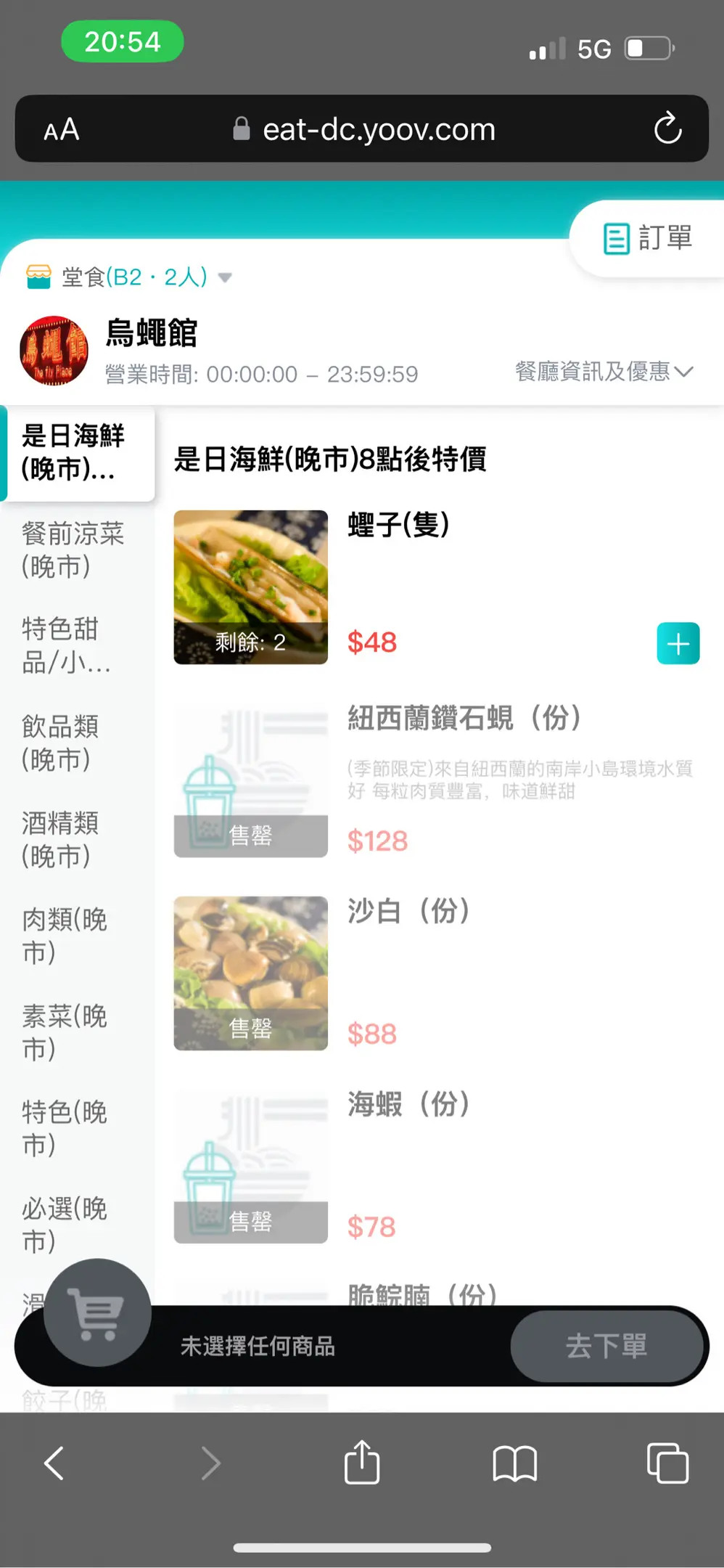
Task: View the 蟶子(隻) dish photo
Action: tap(250, 587)
